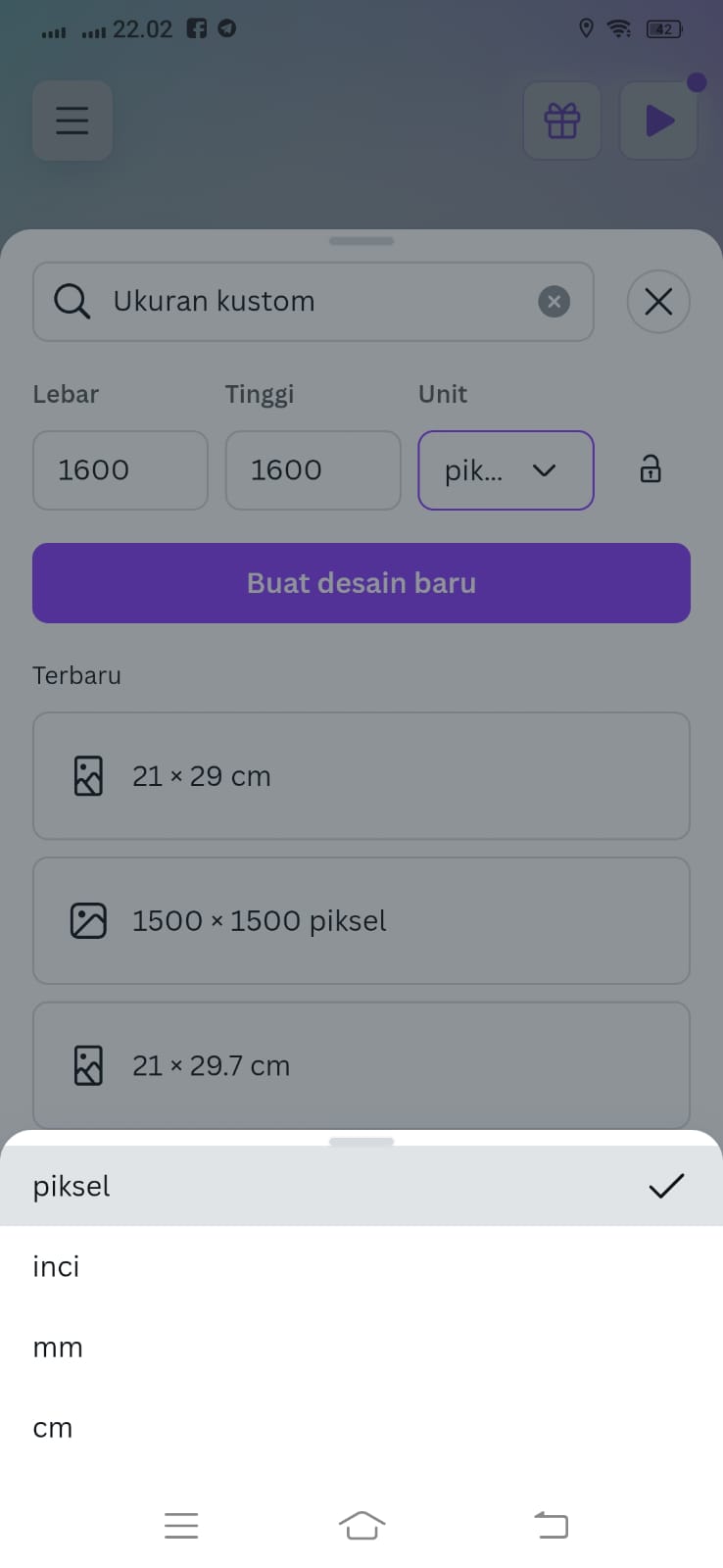Close the custom size panel
723x1568 pixels.
[658, 301]
